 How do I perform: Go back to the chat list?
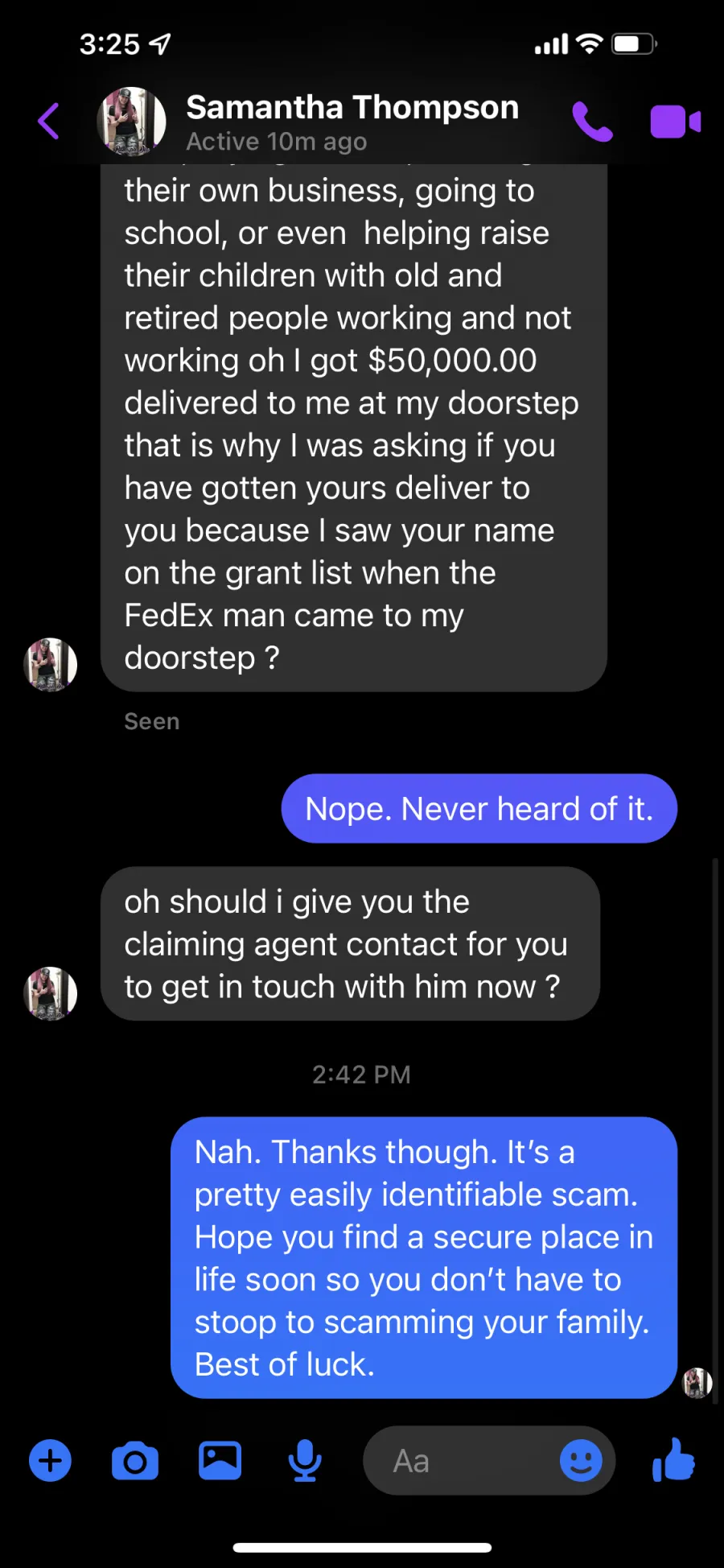(49, 122)
